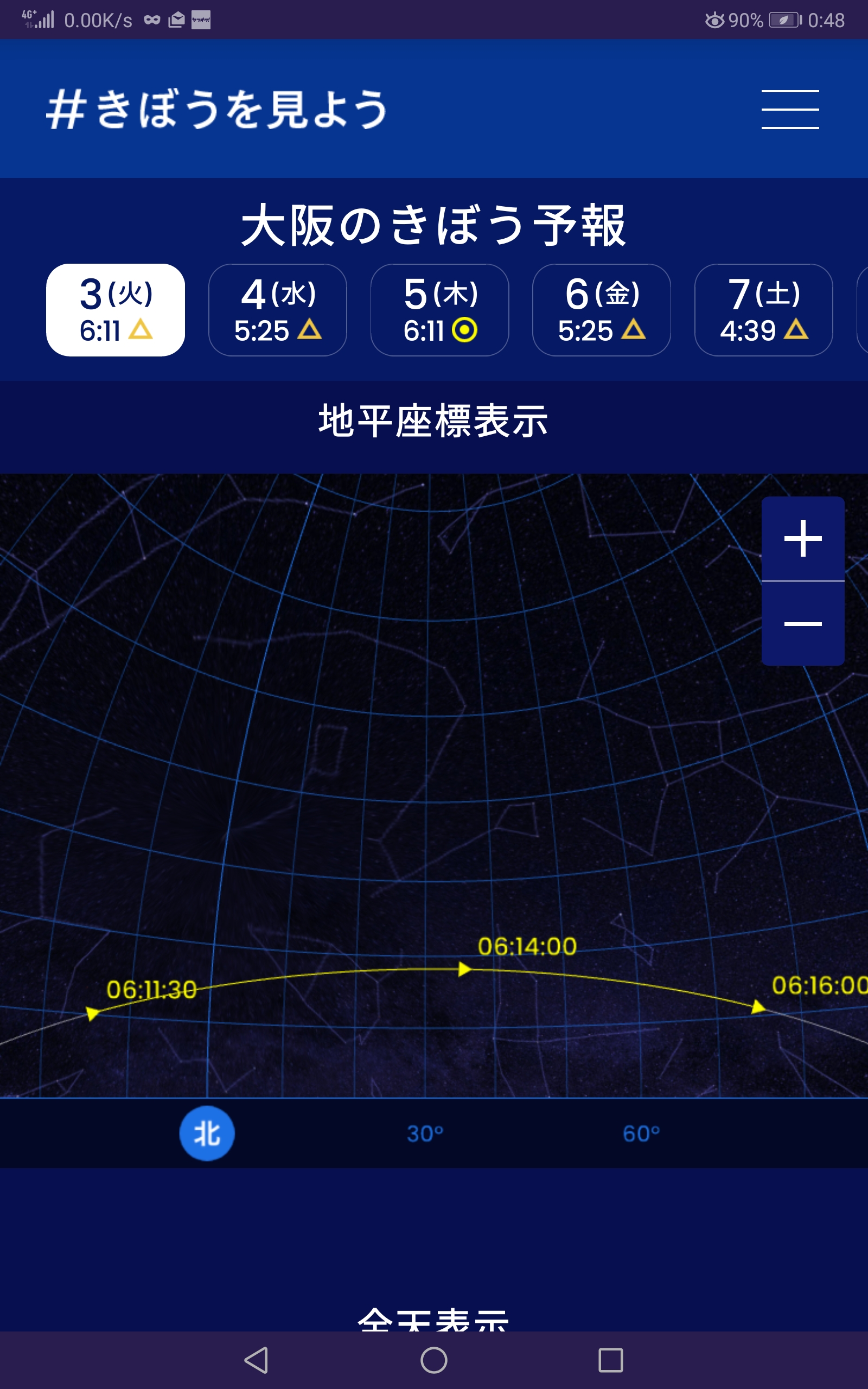
Task: Go back using system back button
Action: click(256, 1360)
